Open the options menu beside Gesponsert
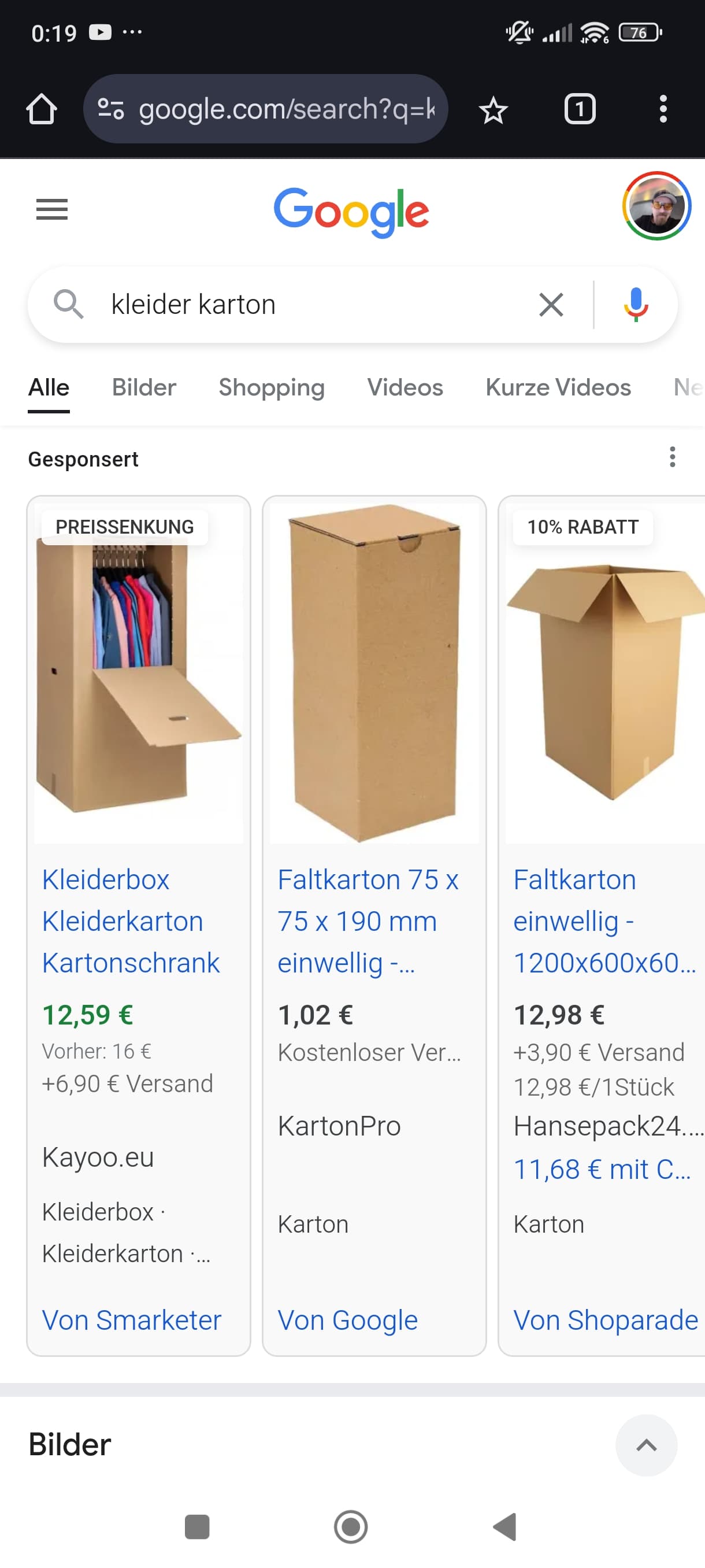 pos(672,457)
